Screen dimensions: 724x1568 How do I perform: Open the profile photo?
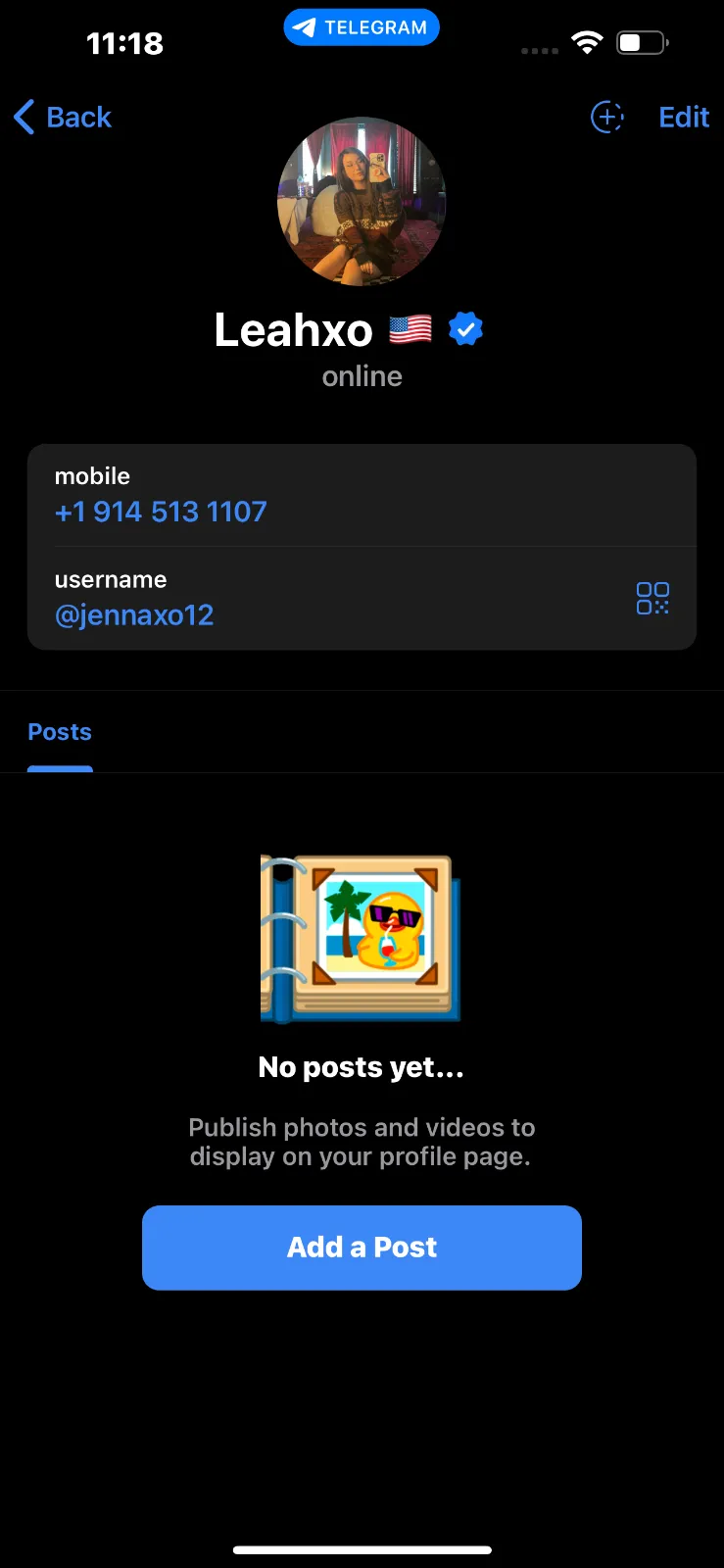(x=362, y=202)
